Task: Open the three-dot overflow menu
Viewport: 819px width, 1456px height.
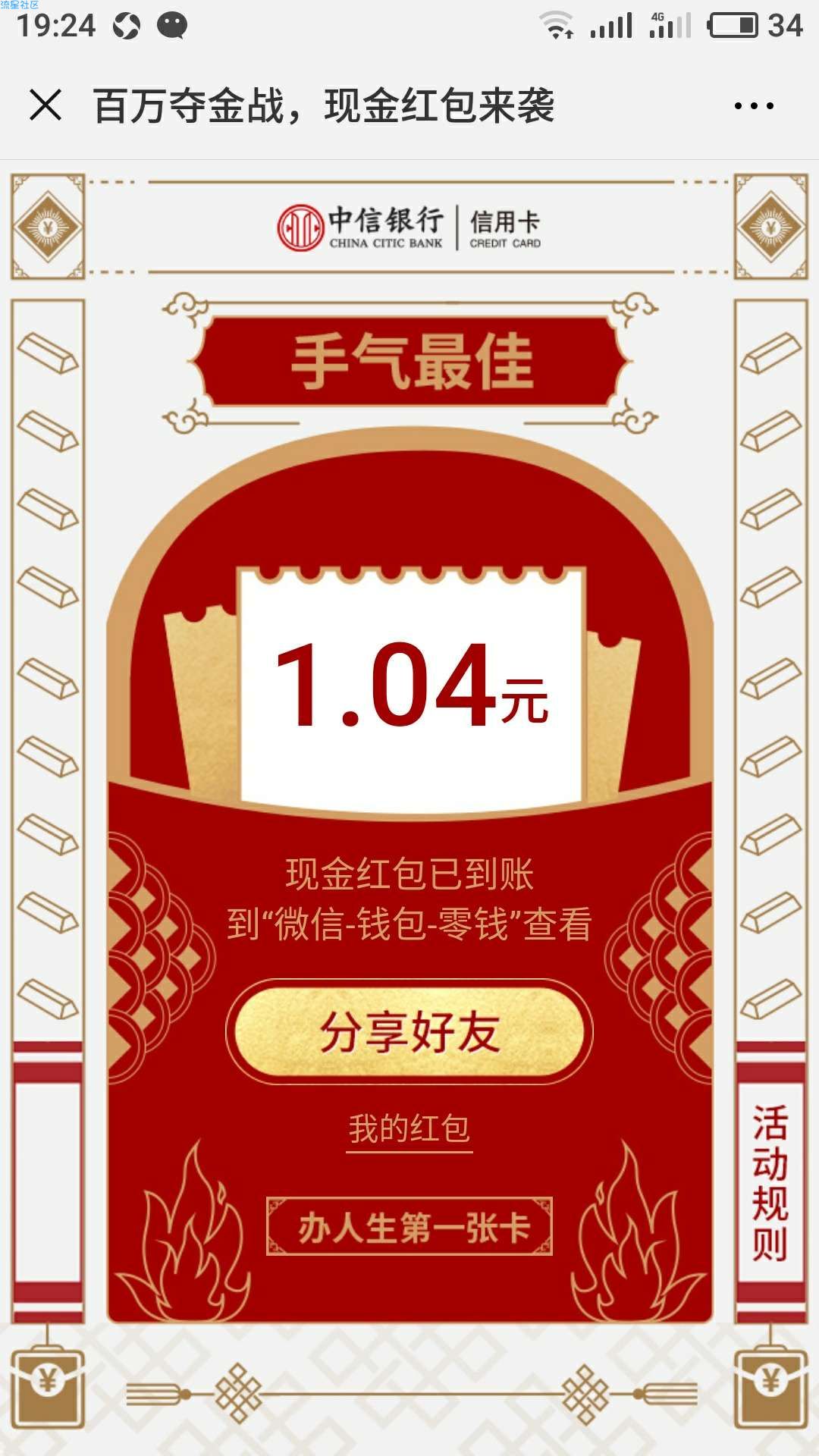Action: click(x=754, y=106)
